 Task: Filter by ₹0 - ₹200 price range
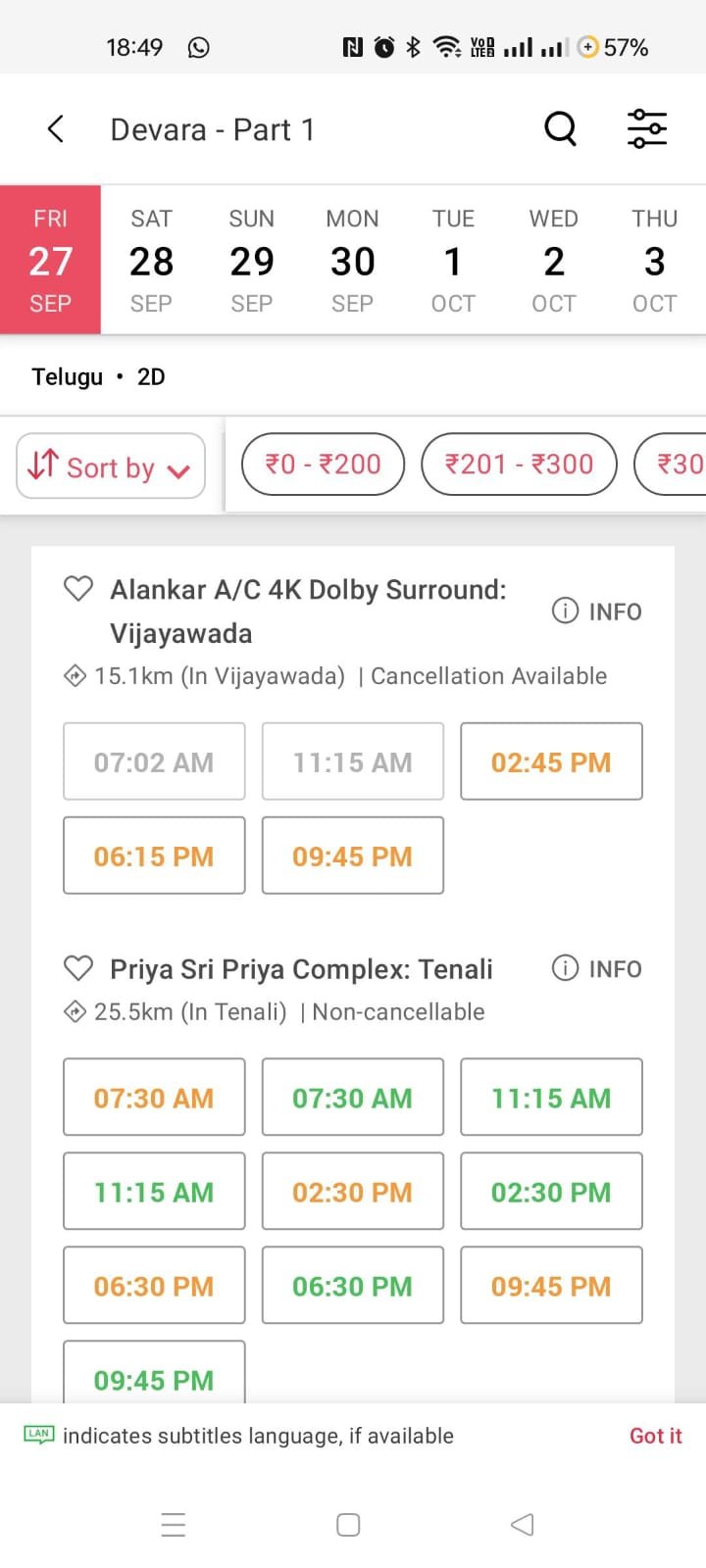click(324, 464)
